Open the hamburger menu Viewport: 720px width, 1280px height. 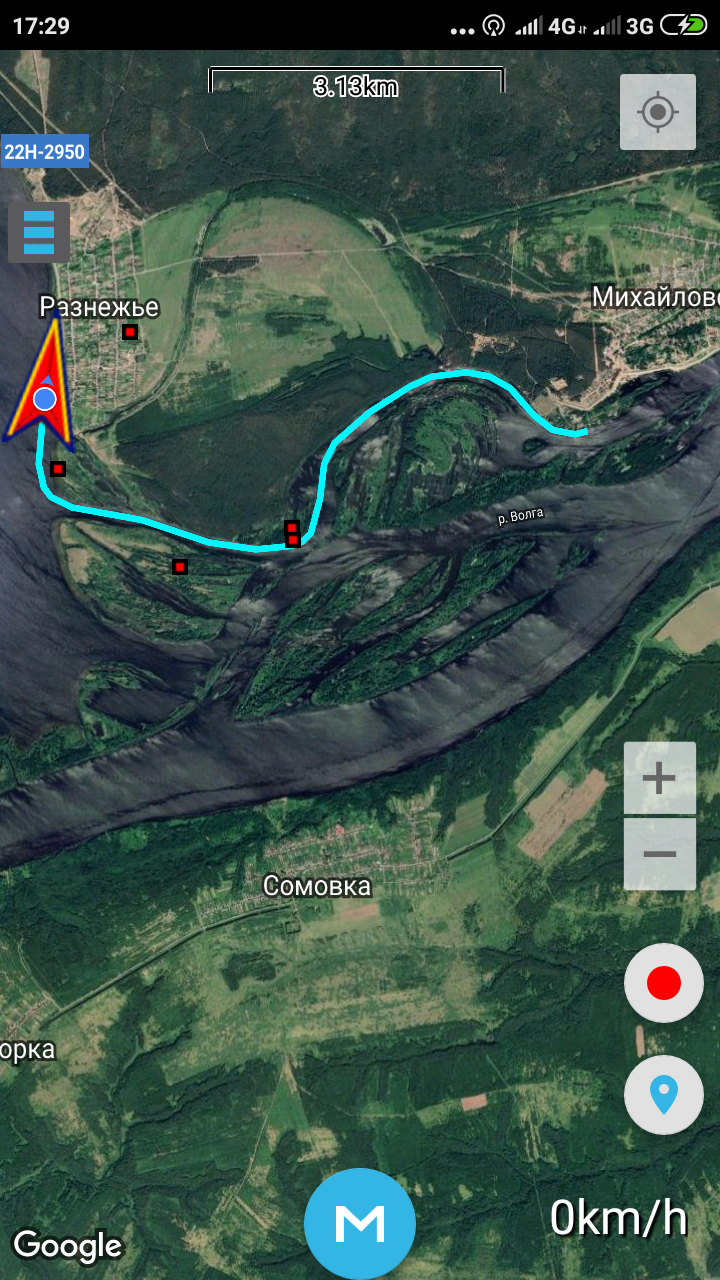[x=39, y=233]
